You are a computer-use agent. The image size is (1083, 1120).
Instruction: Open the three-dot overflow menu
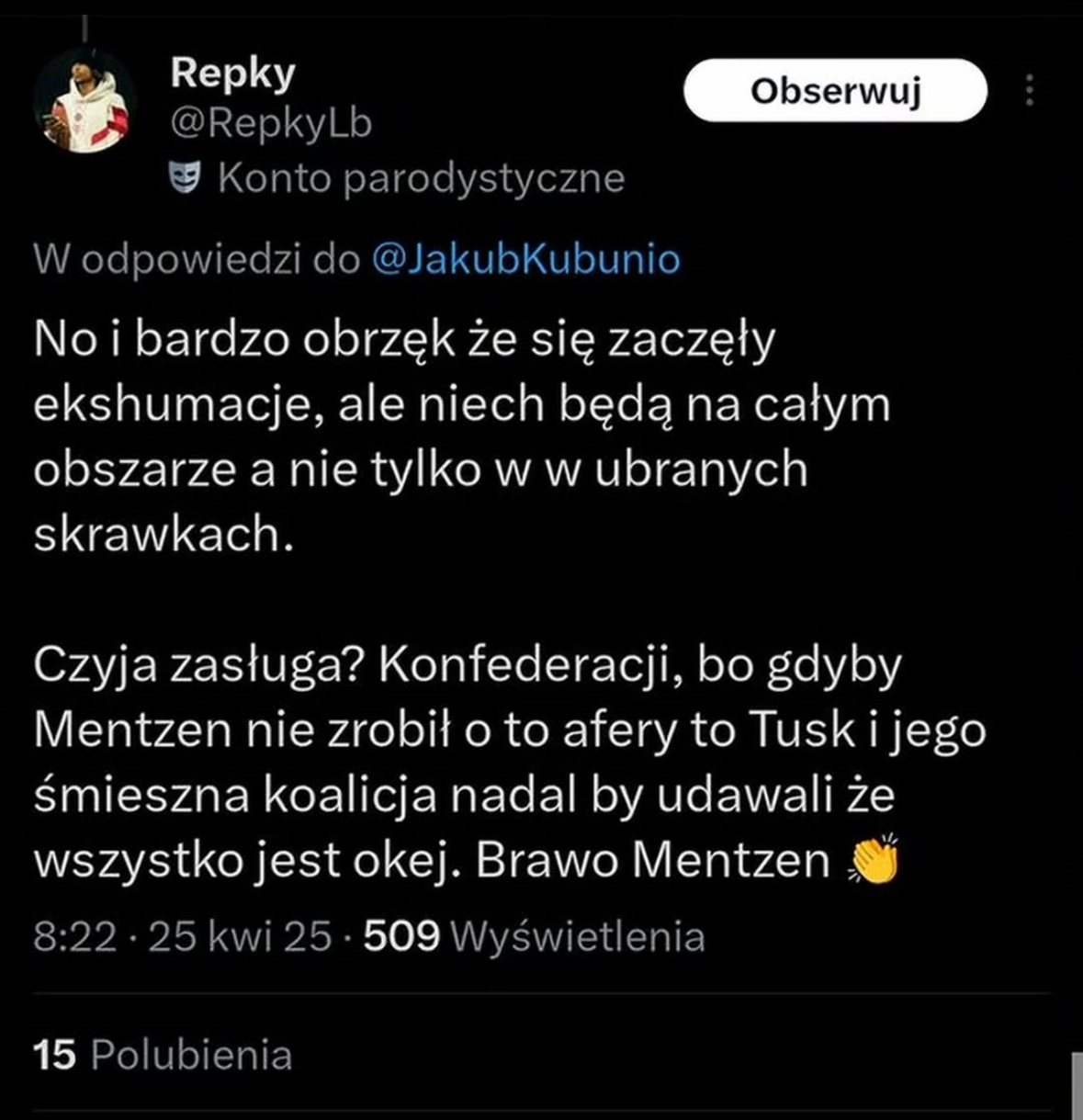(1030, 91)
